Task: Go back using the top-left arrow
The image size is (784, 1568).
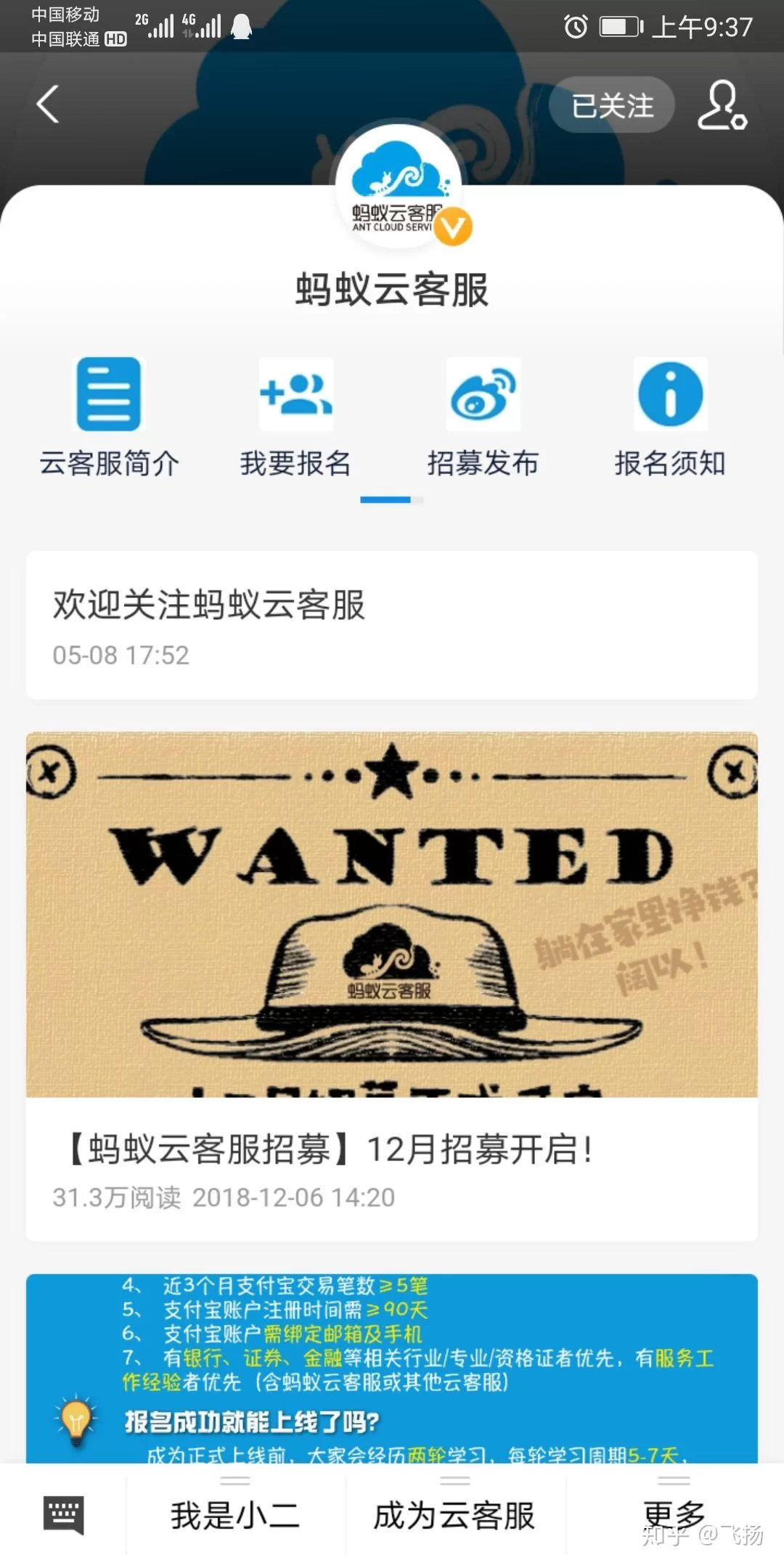Action: click(x=48, y=104)
